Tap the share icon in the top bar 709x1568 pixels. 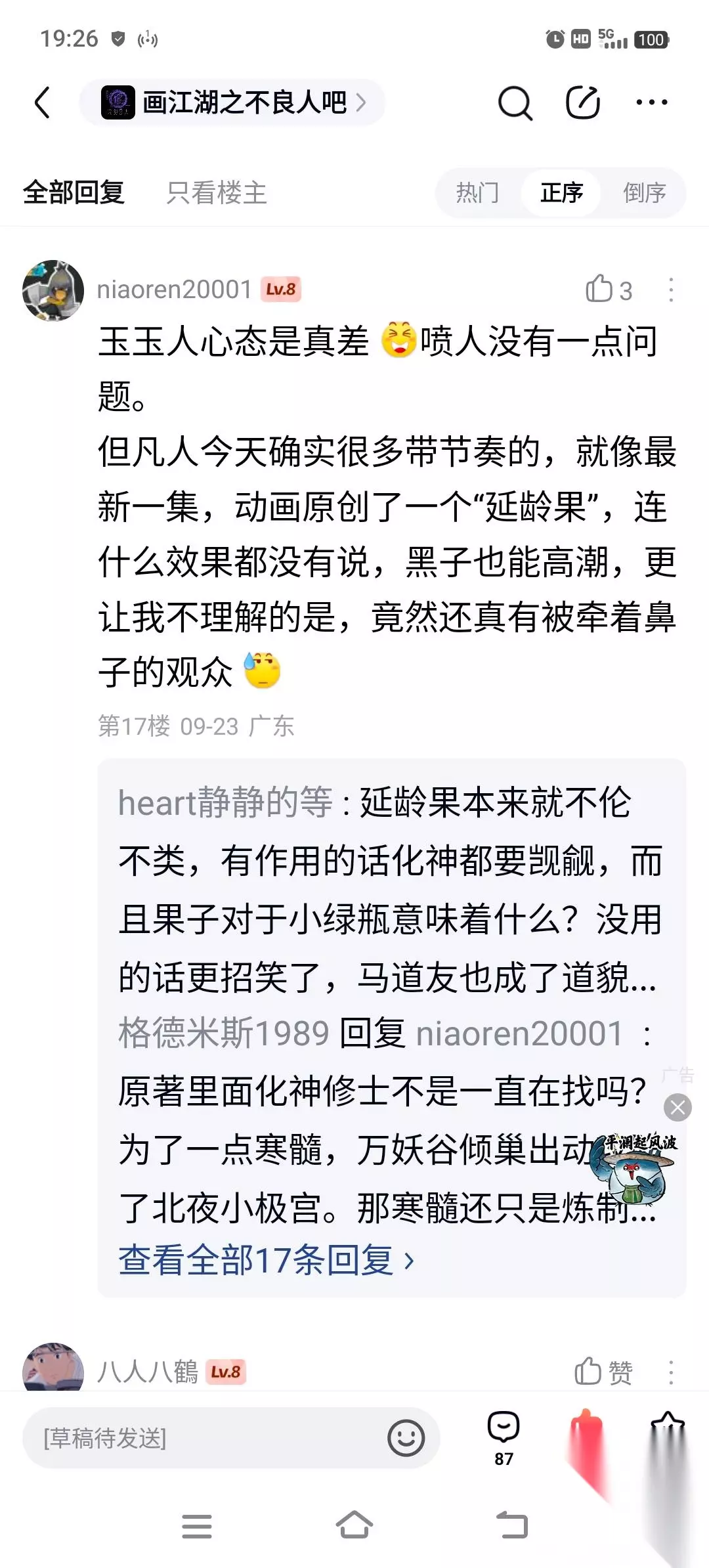(583, 102)
